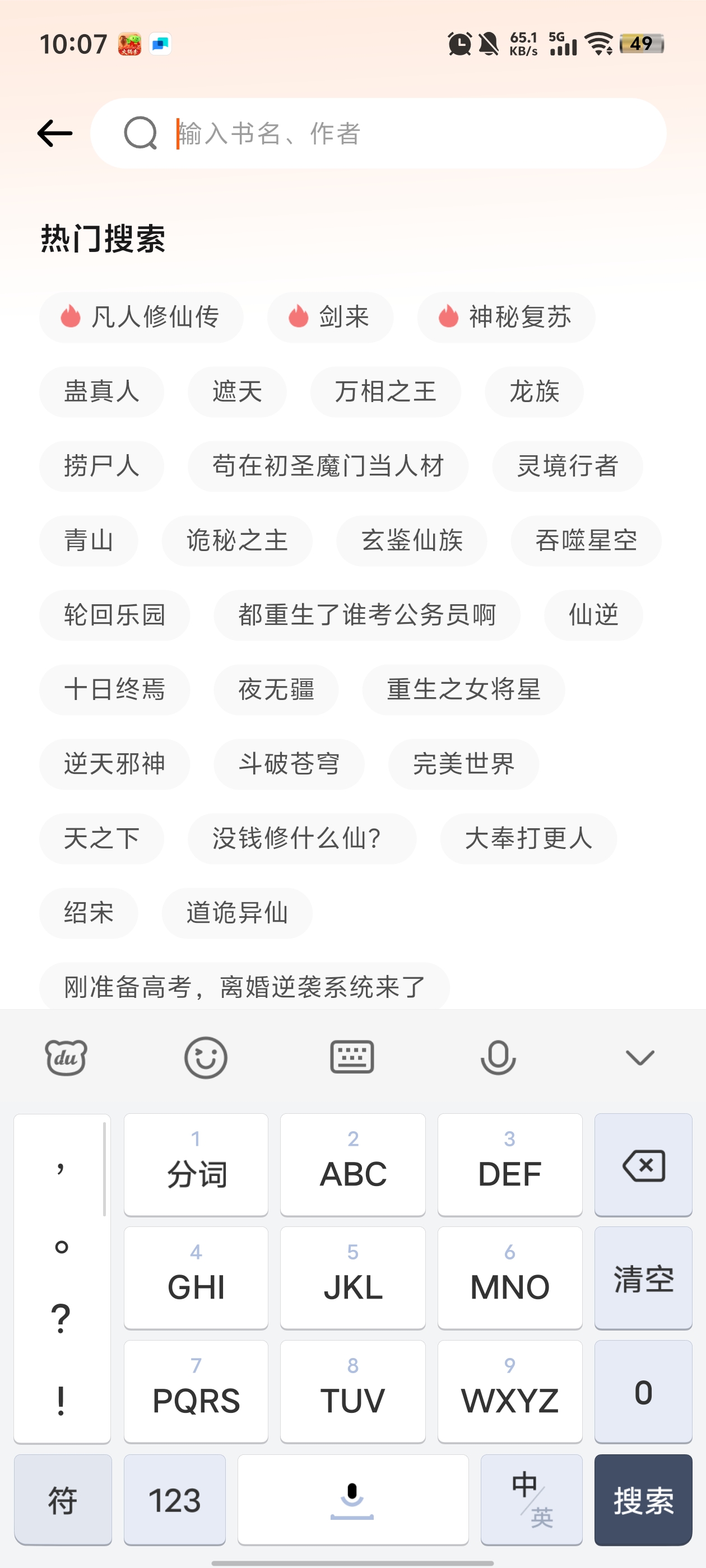
Task: Tap the 搜索 key on the keyboard
Action: pyautogui.click(x=643, y=1500)
